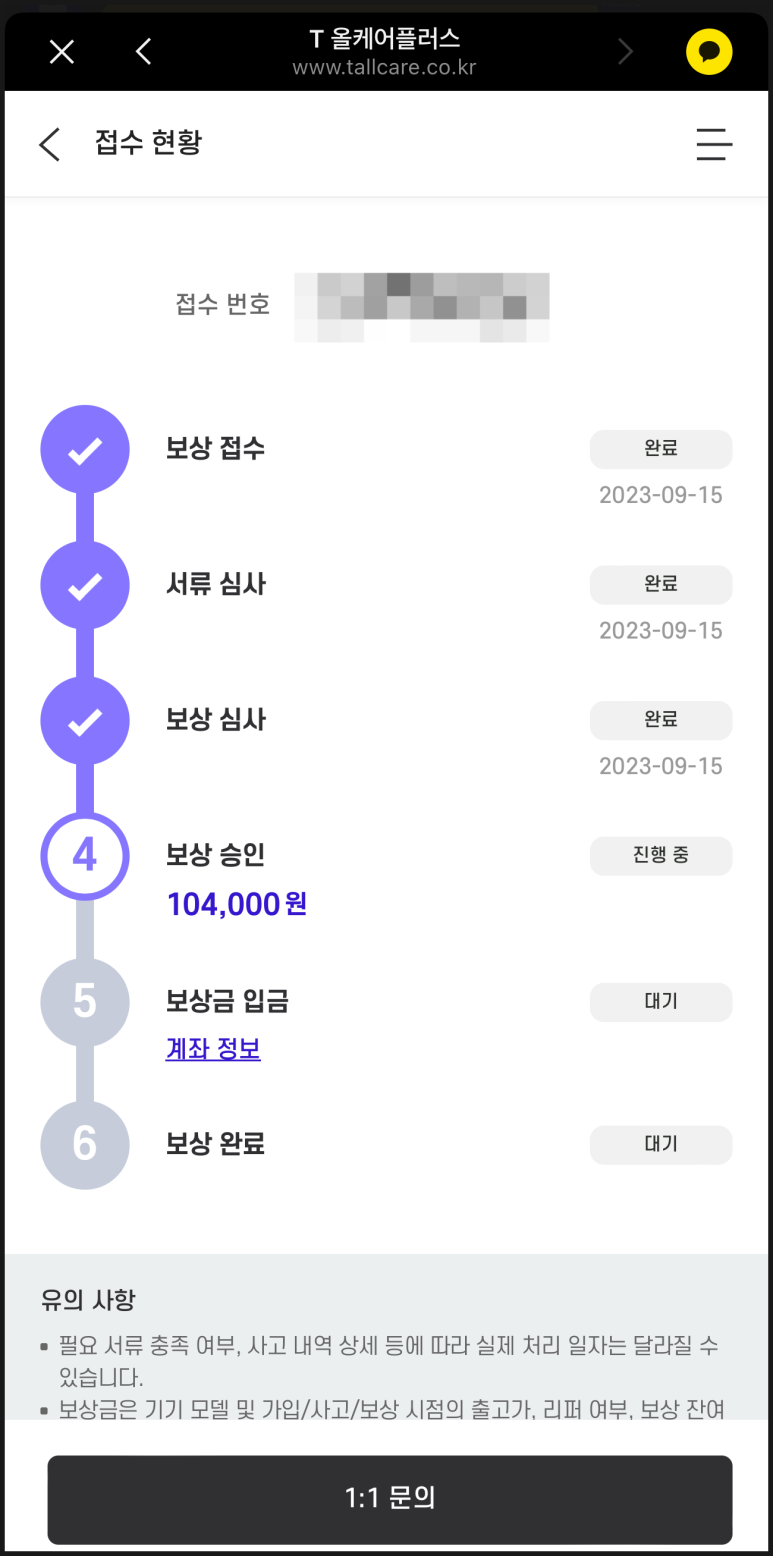Open the KakaoTalk yellow chat icon
Screen dimensions: 773x1556
pos(709,52)
